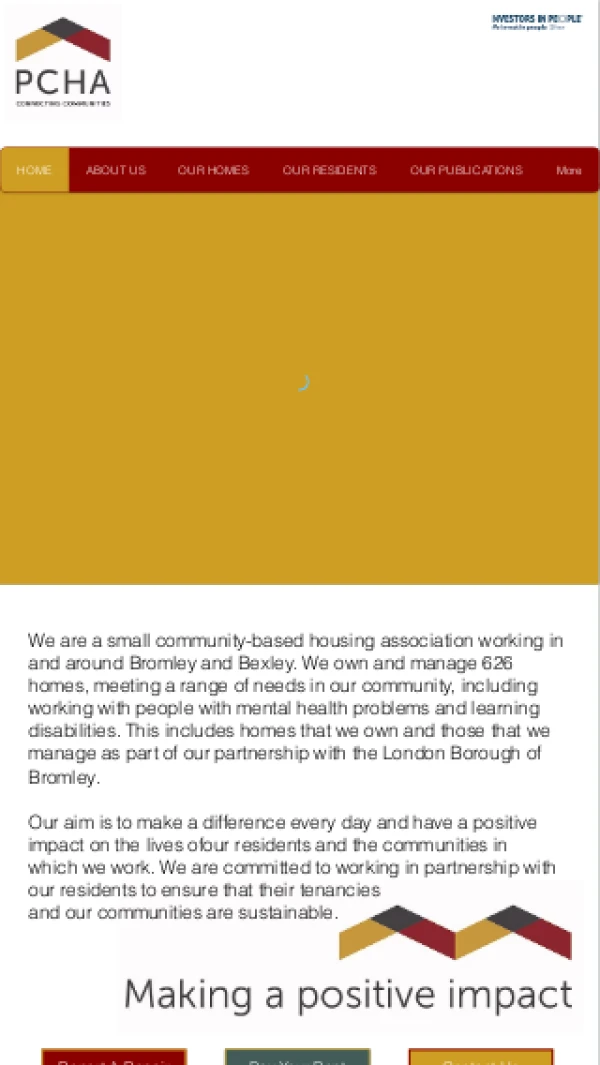Open OUR PUBLICATIONS page
Viewport: 600px width, 1065px height.
pos(466,170)
